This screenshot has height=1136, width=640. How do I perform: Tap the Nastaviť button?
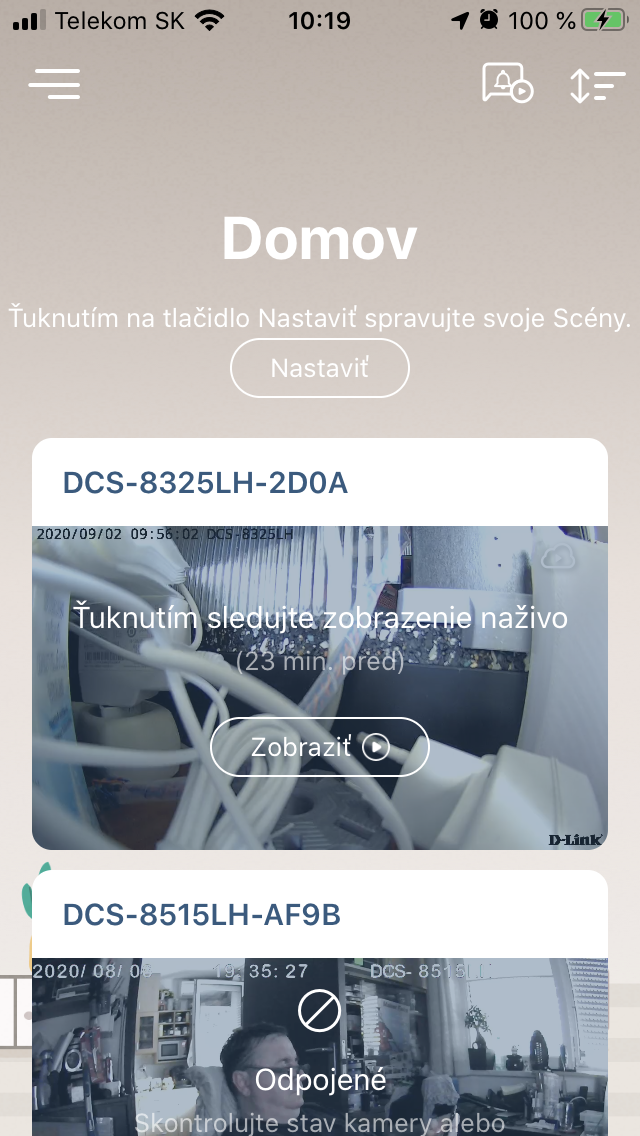tap(320, 368)
